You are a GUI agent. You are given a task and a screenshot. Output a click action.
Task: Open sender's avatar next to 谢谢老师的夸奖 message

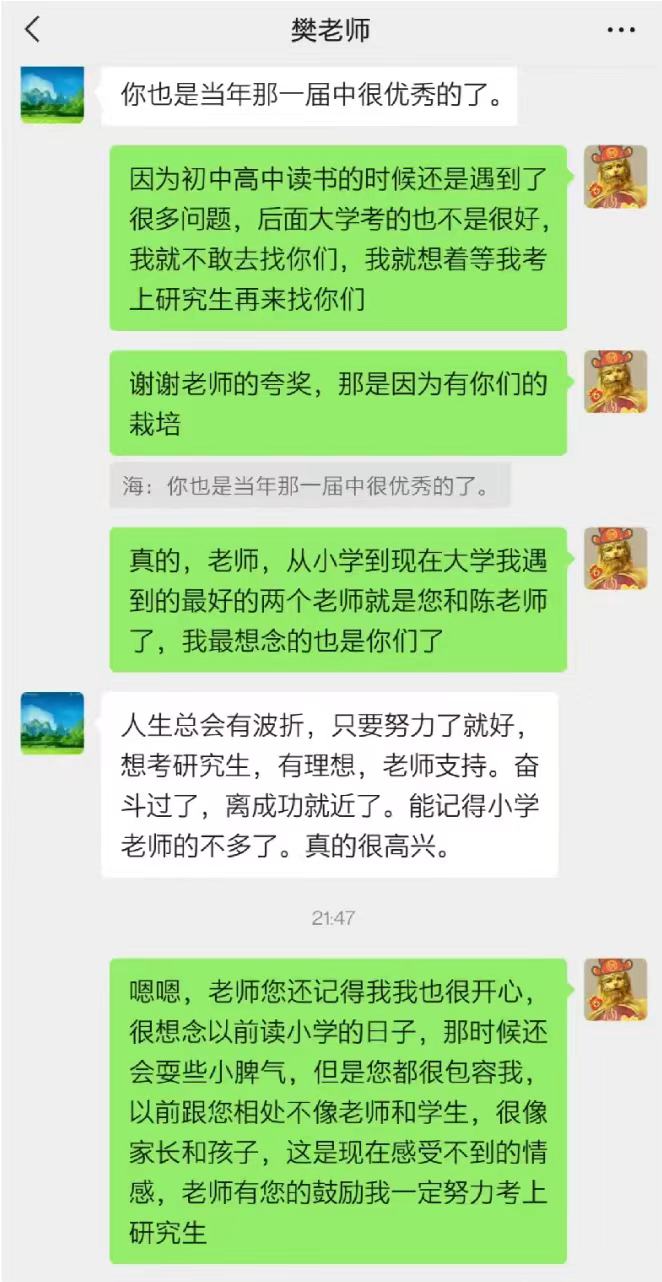615,381
